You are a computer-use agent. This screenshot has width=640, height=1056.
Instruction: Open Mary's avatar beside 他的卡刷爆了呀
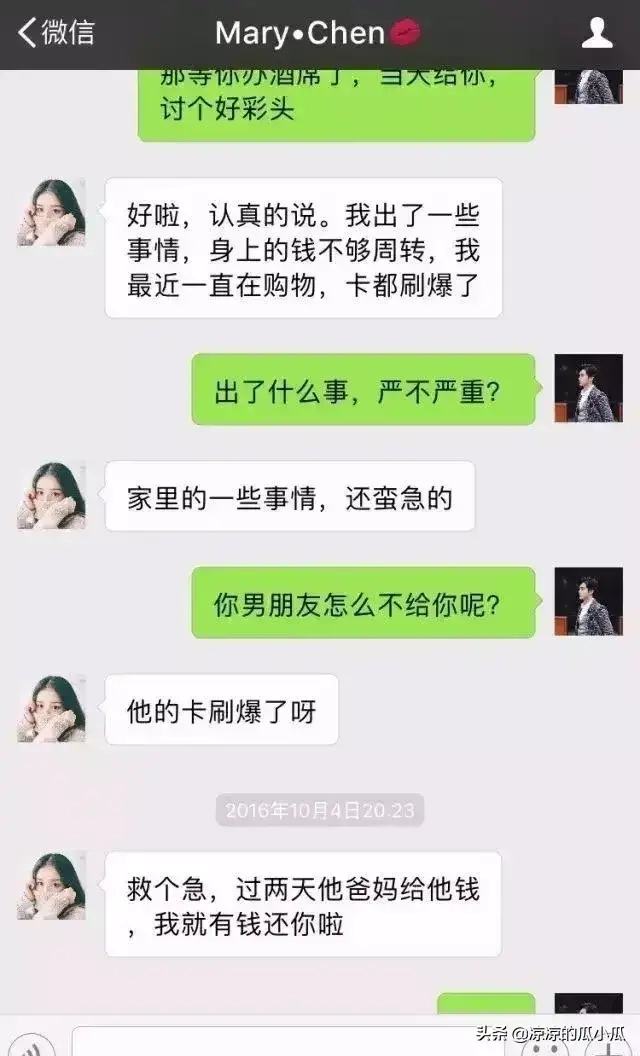point(51,709)
